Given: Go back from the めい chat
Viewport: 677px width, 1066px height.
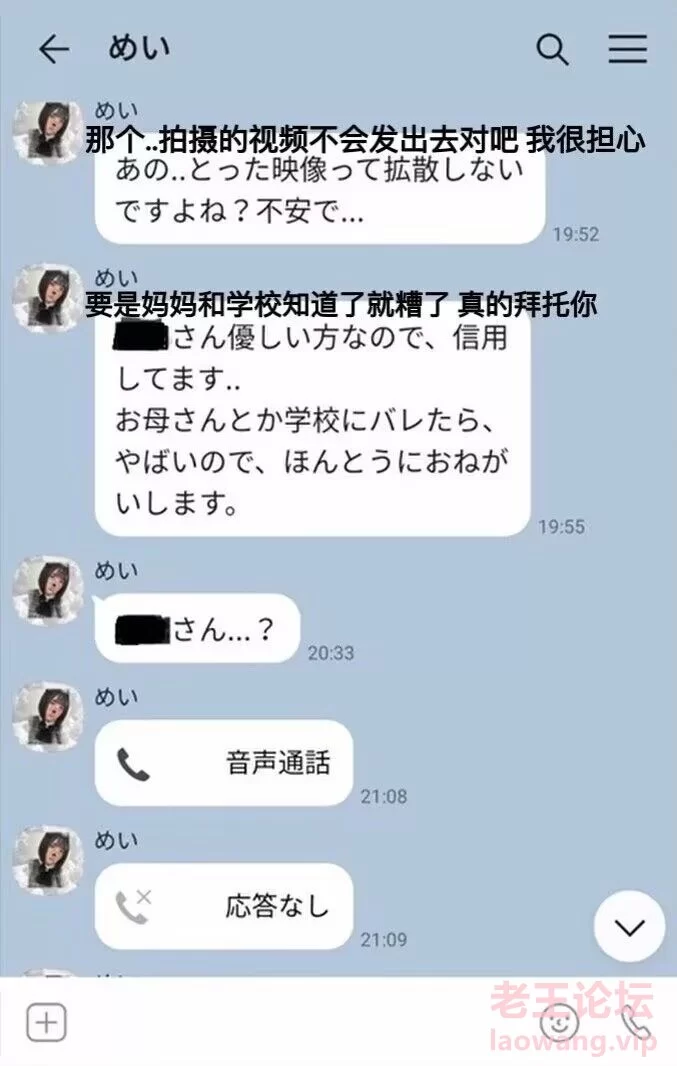Looking at the screenshot, I should (x=53, y=50).
